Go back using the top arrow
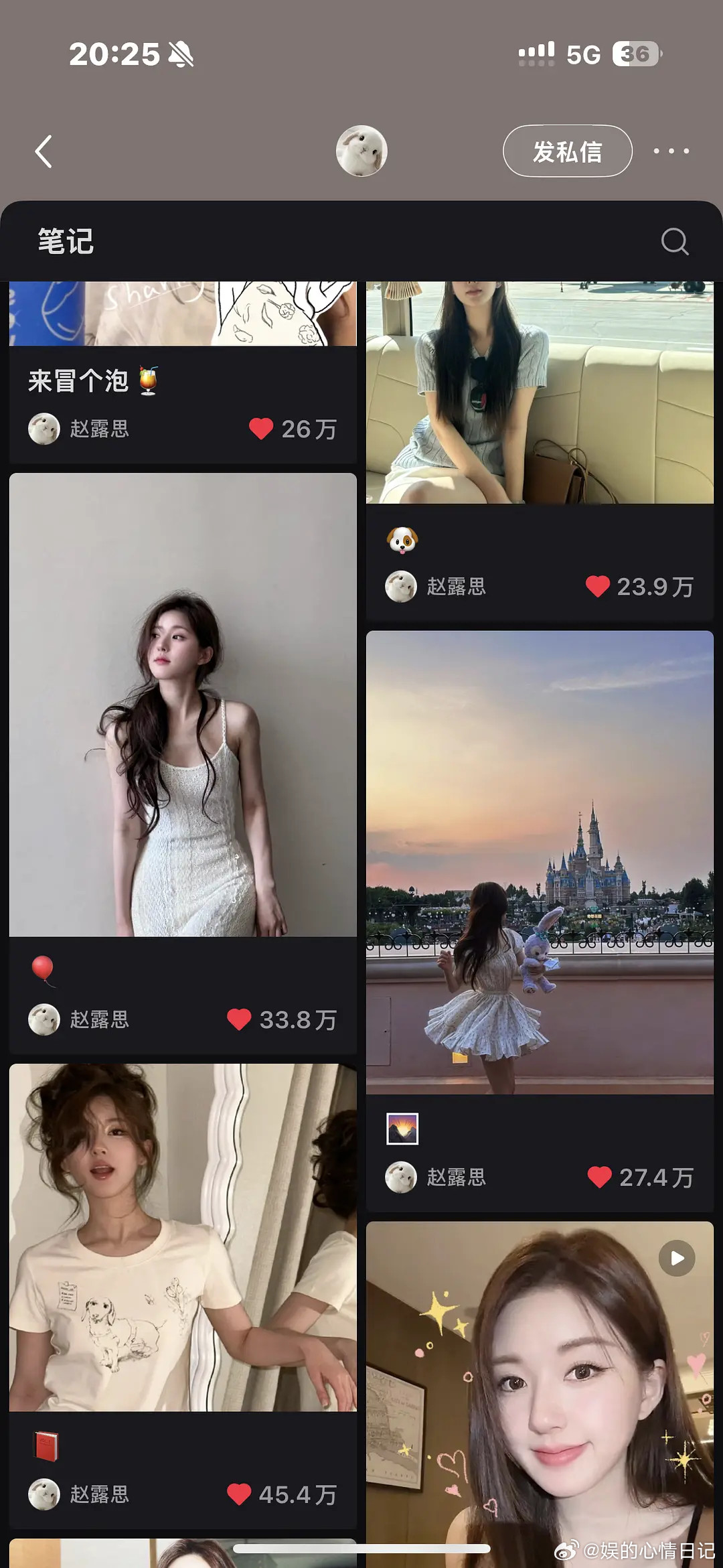Viewport: 723px width, 1568px height. click(x=44, y=151)
